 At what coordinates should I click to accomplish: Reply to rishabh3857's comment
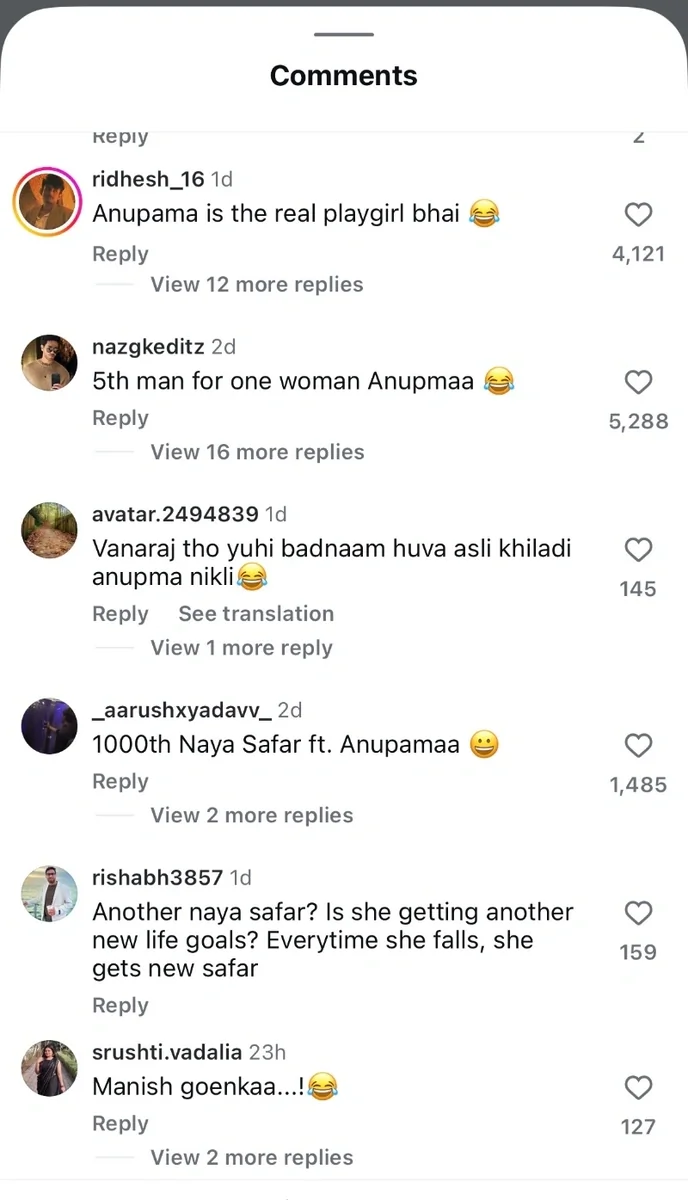120,1005
